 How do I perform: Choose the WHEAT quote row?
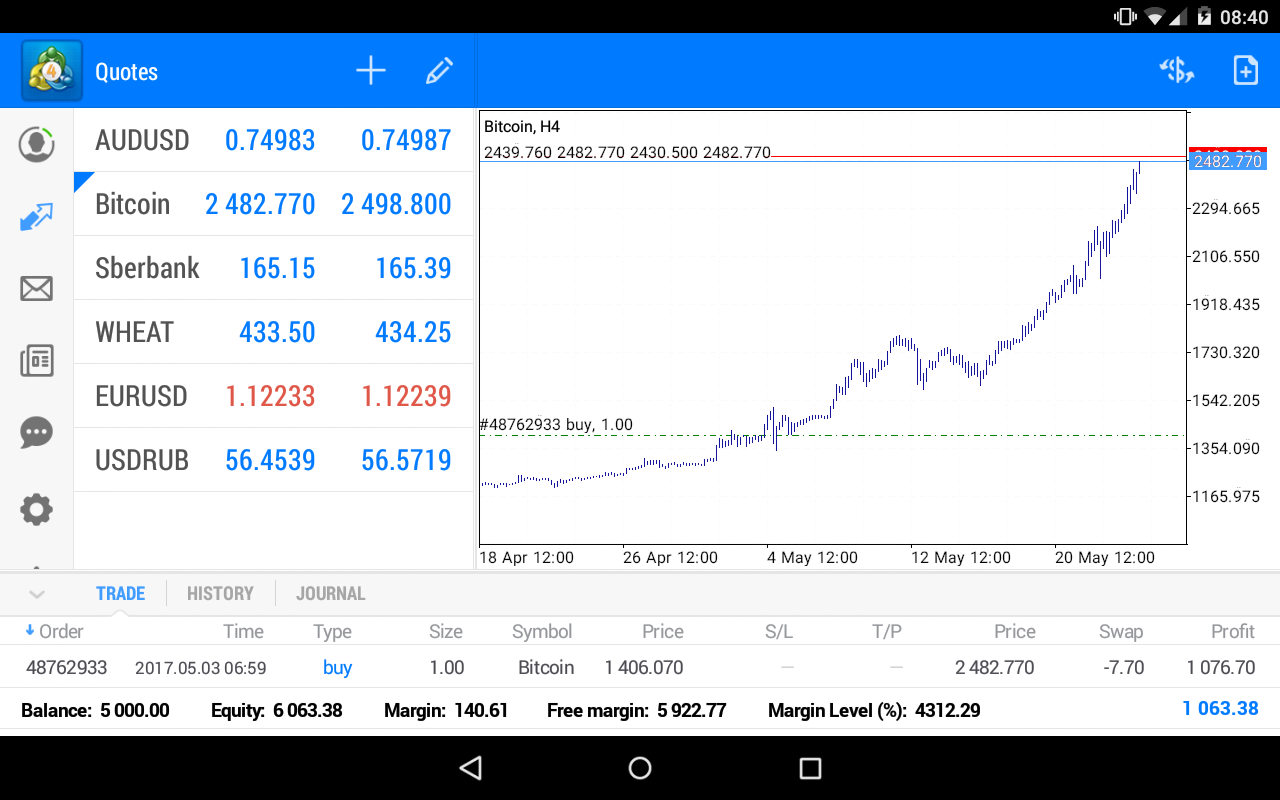tap(273, 332)
